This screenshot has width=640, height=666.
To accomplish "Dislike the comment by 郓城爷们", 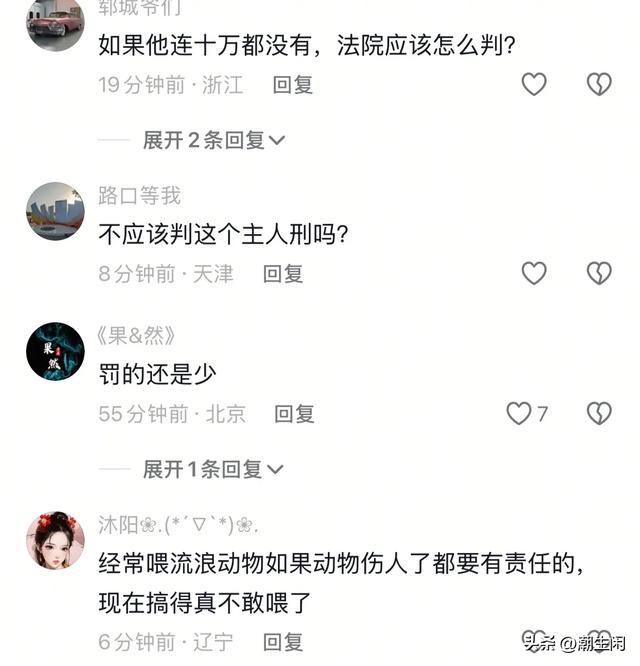I will click(598, 84).
